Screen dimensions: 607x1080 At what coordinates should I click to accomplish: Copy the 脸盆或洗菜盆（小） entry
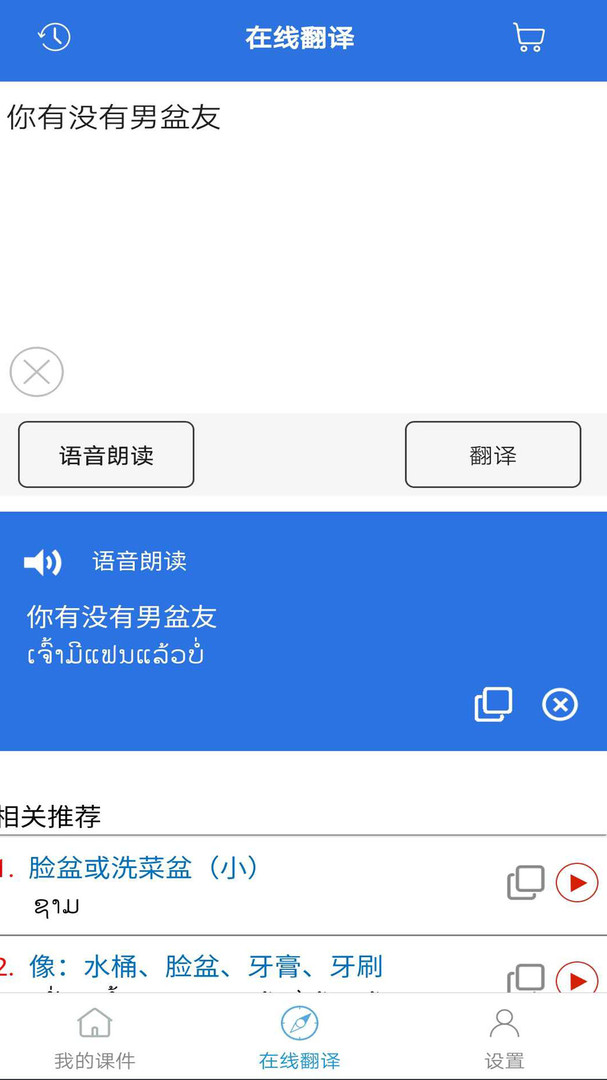526,882
